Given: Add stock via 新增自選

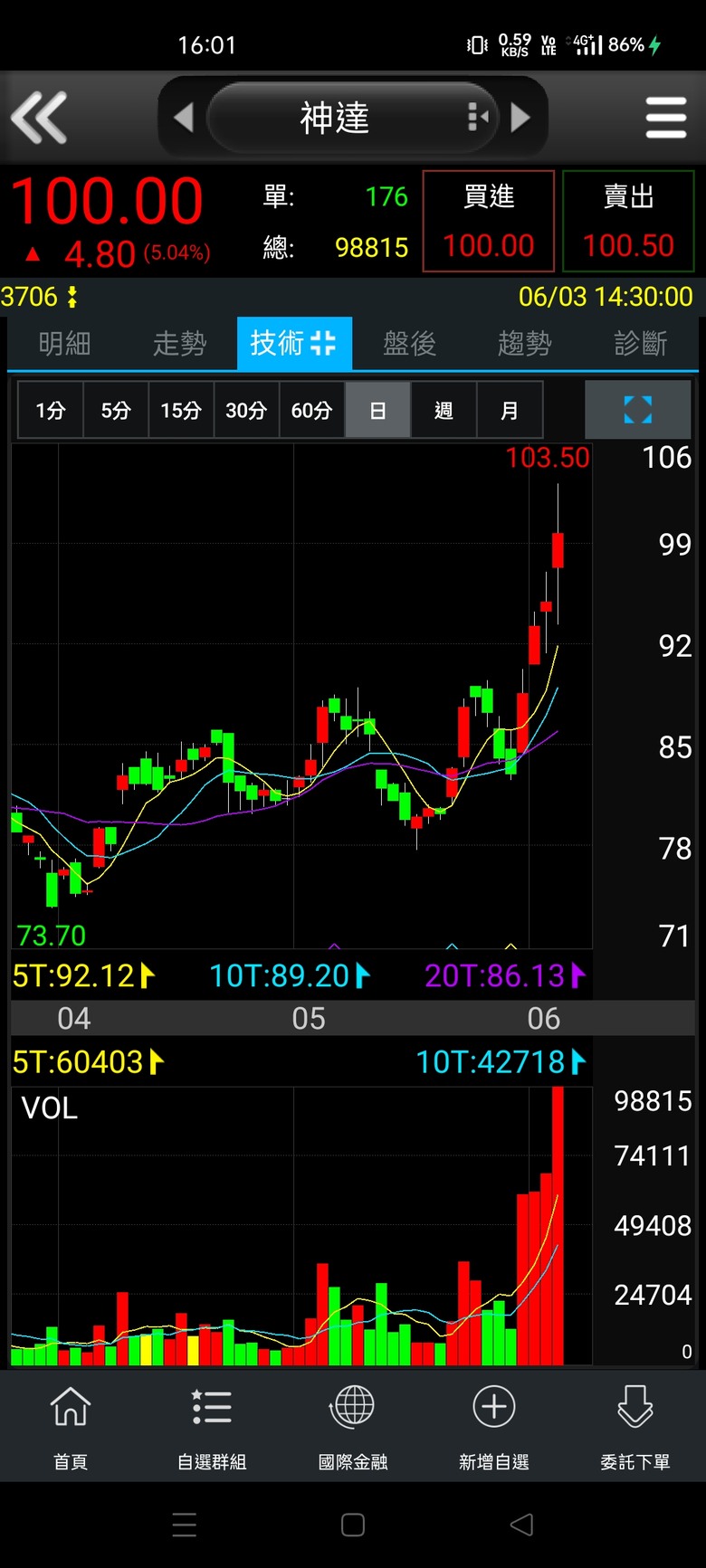Looking at the screenshot, I should coord(493,1428).
